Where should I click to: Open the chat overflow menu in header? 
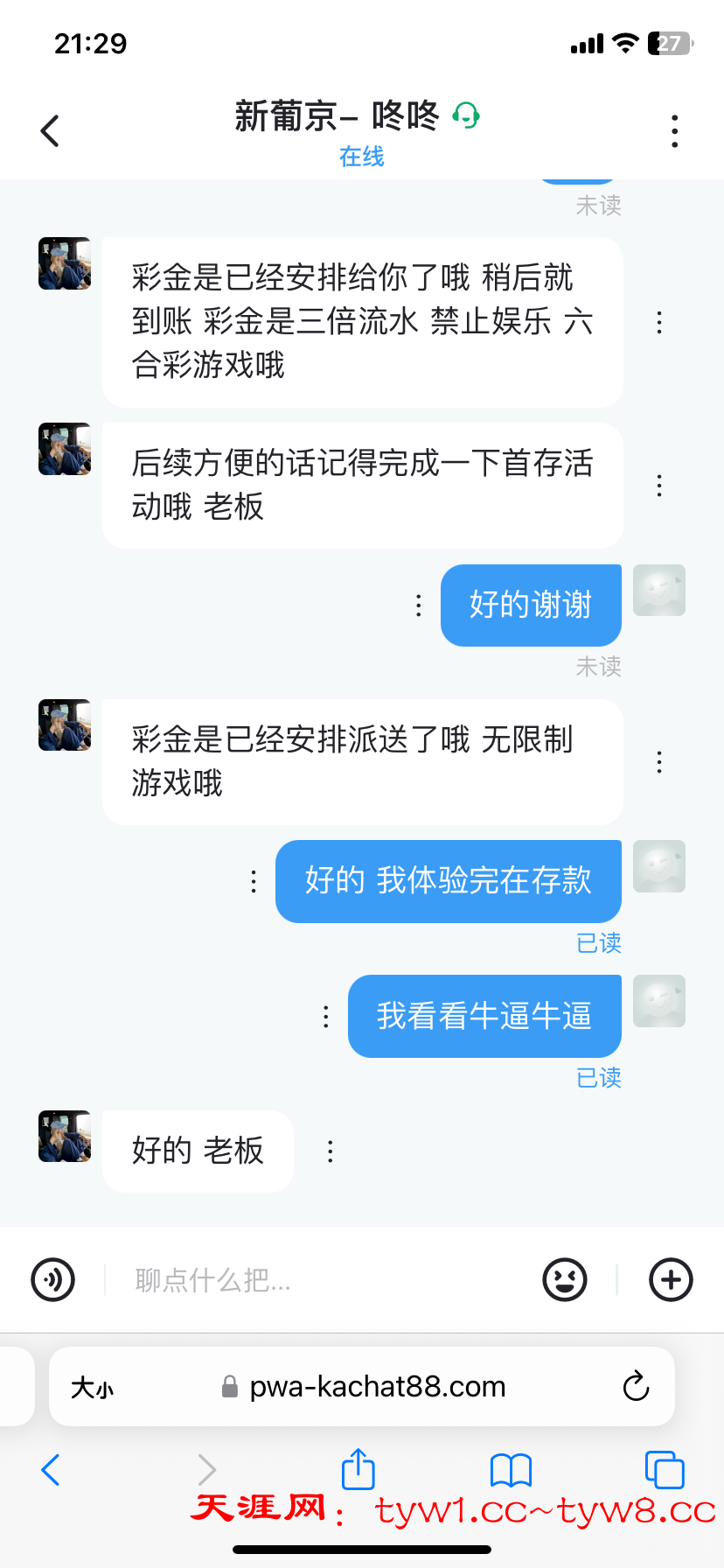pyautogui.click(x=674, y=131)
